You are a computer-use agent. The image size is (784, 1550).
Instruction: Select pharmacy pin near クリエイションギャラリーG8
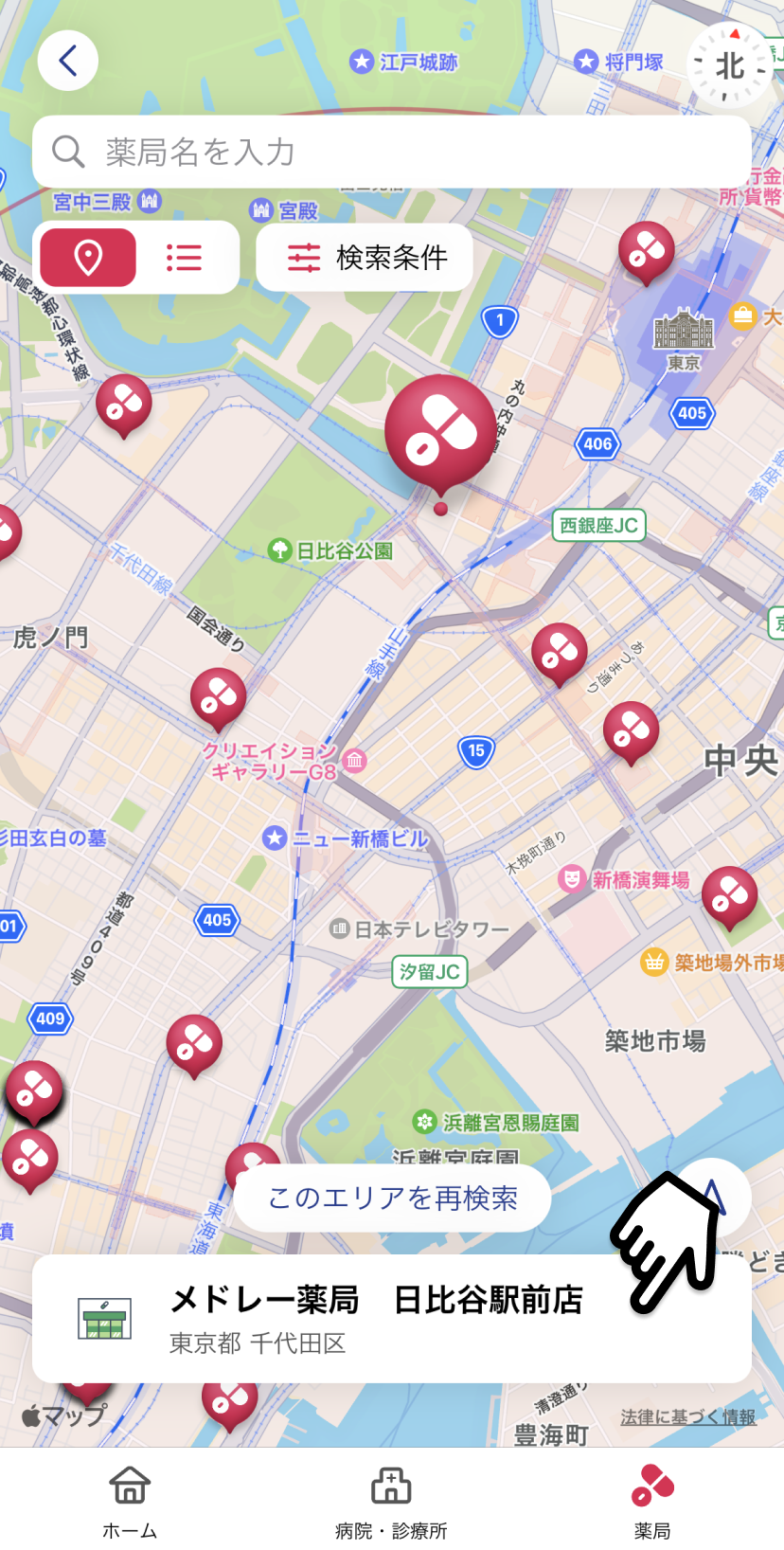(x=219, y=699)
